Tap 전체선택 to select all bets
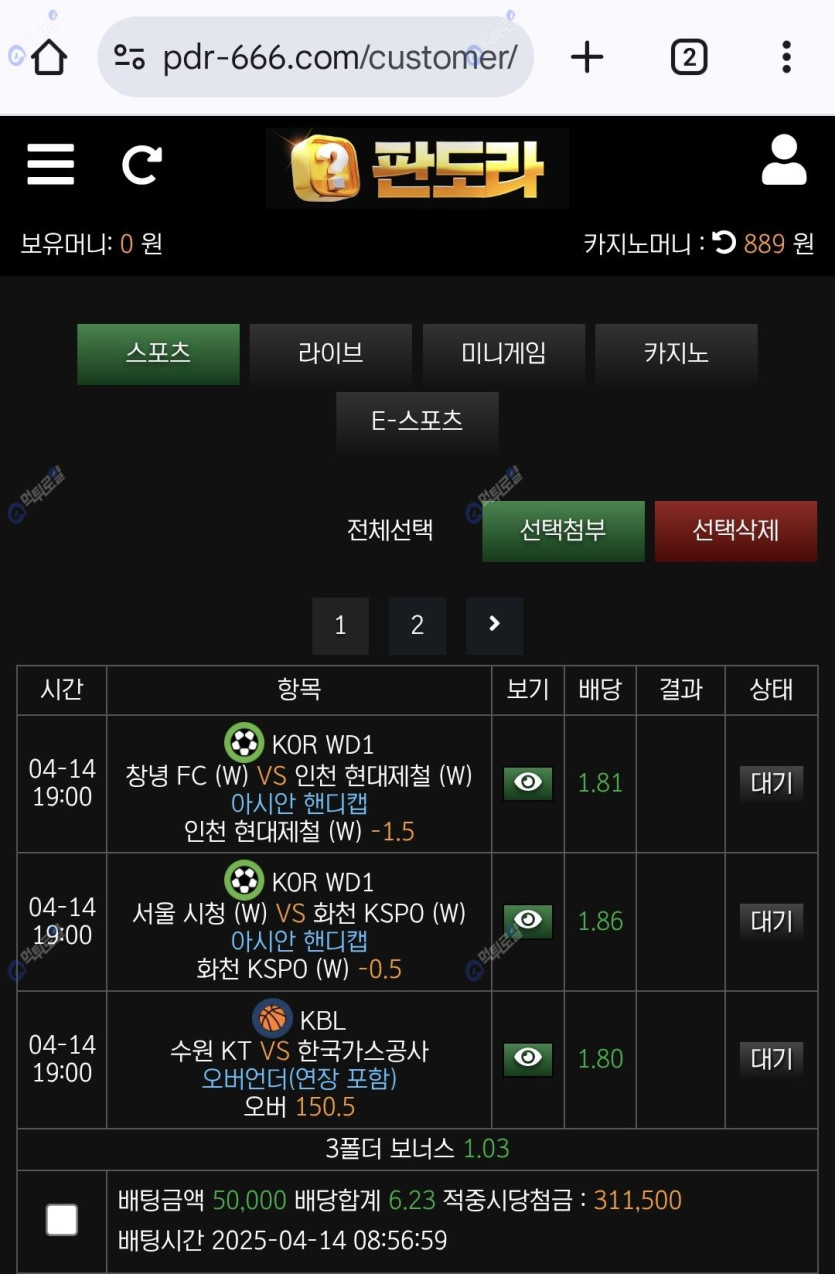 pos(390,530)
